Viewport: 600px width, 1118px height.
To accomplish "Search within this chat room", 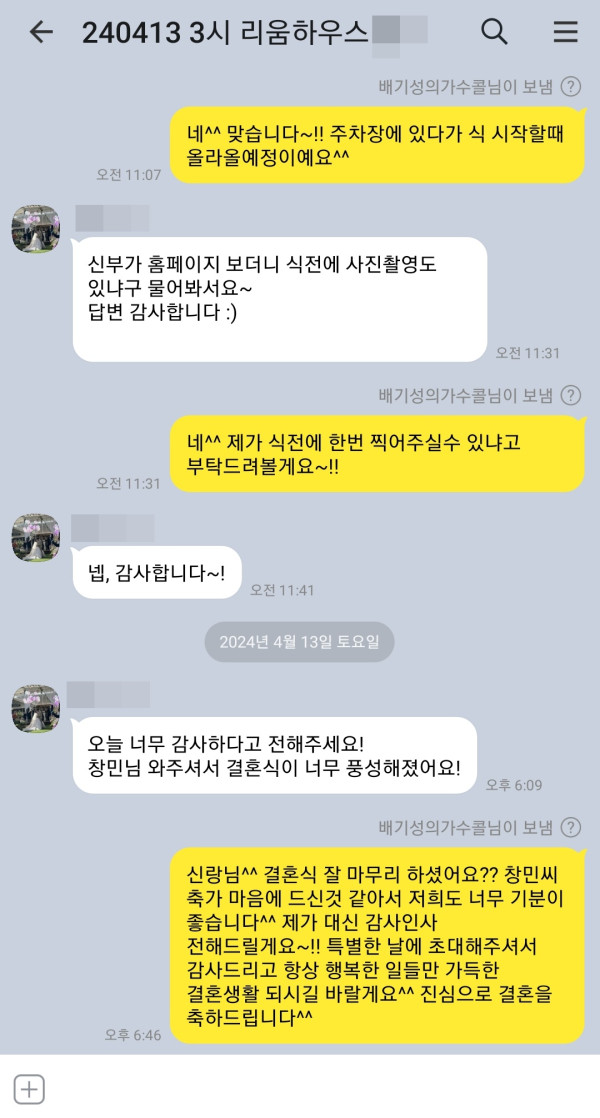I will tap(494, 32).
